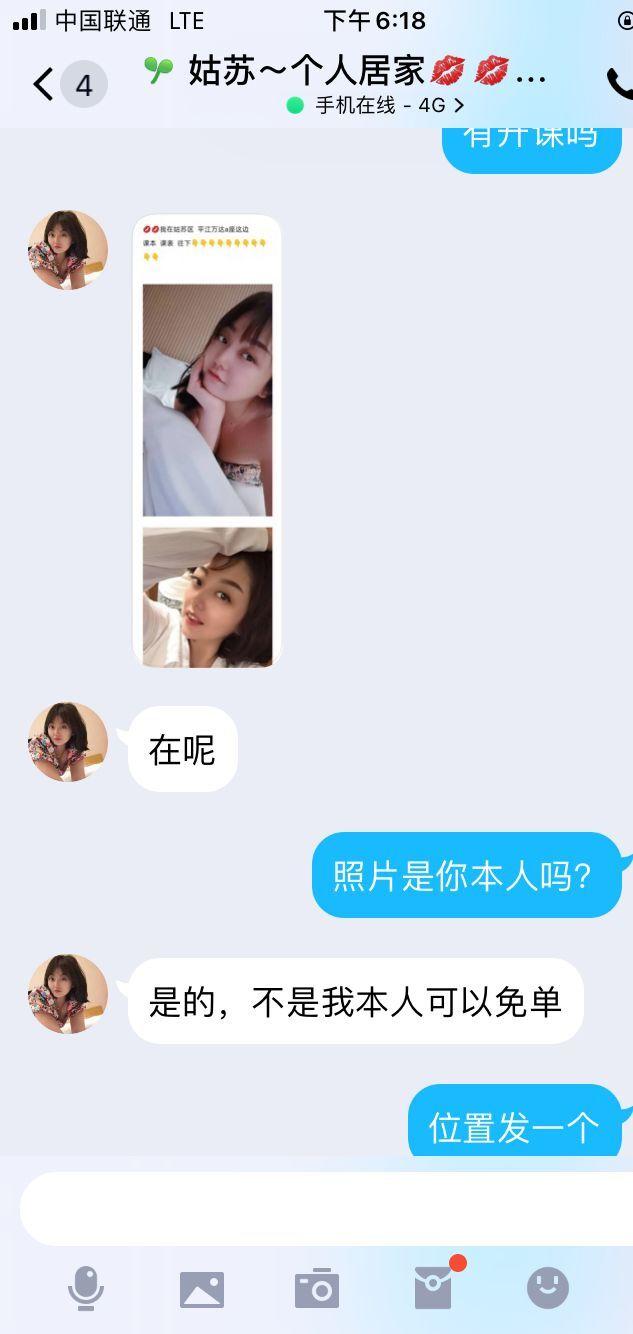Open the sender's avatar beside 在呢
This screenshot has height=1334, width=633.
click(68, 742)
